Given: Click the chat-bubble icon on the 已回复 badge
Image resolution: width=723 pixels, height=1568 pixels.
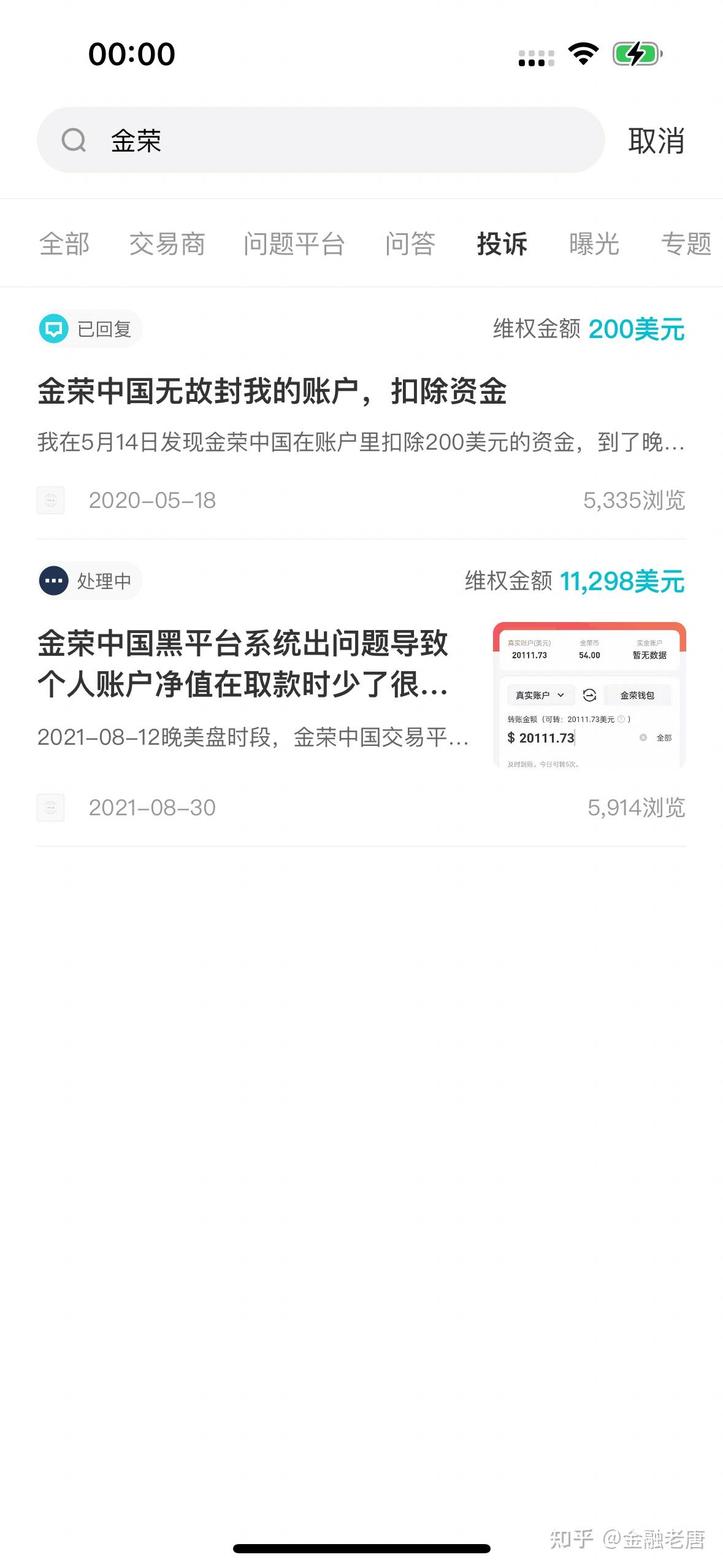Looking at the screenshot, I should (x=54, y=328).
